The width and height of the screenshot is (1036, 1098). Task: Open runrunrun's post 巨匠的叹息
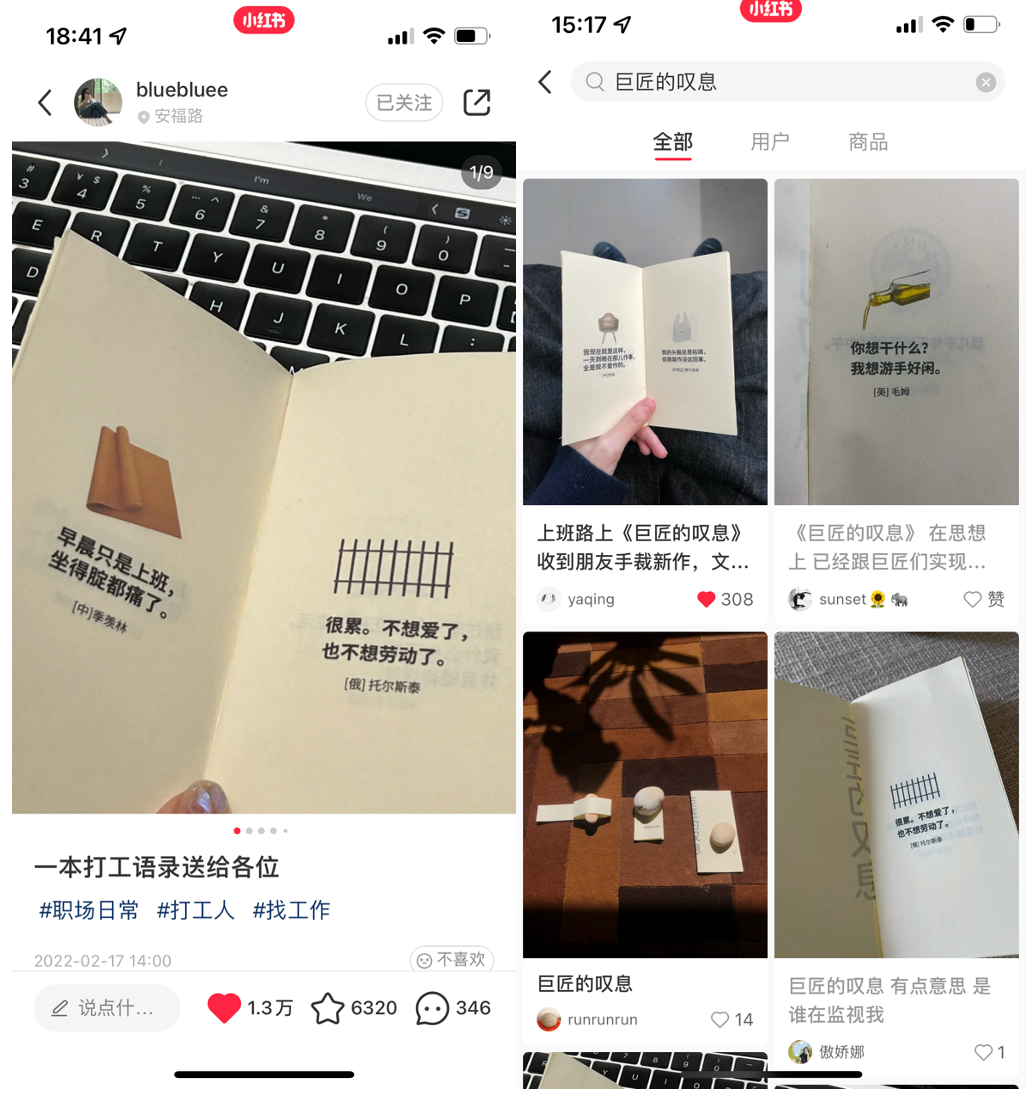(645, 795)
